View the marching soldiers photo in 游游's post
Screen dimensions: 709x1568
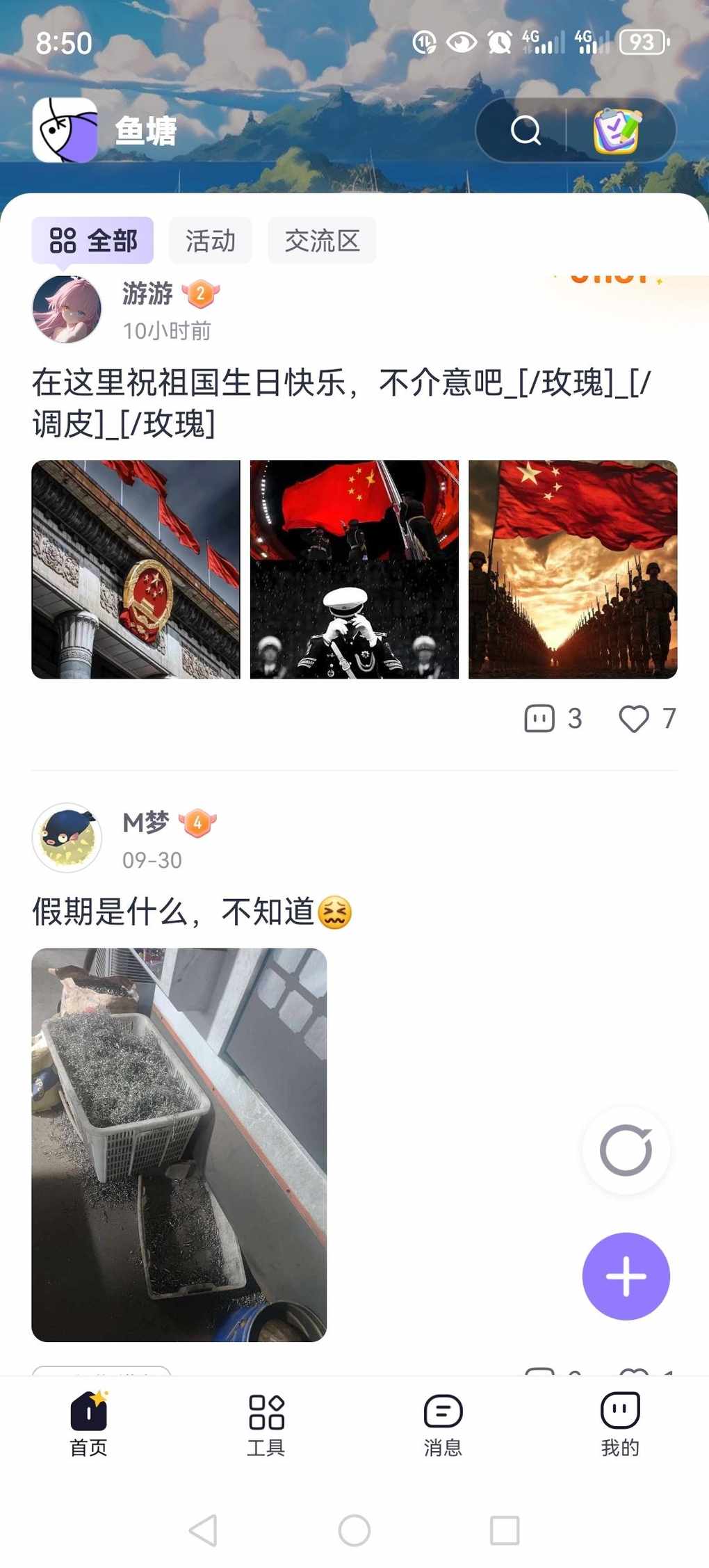coord(573,569)
